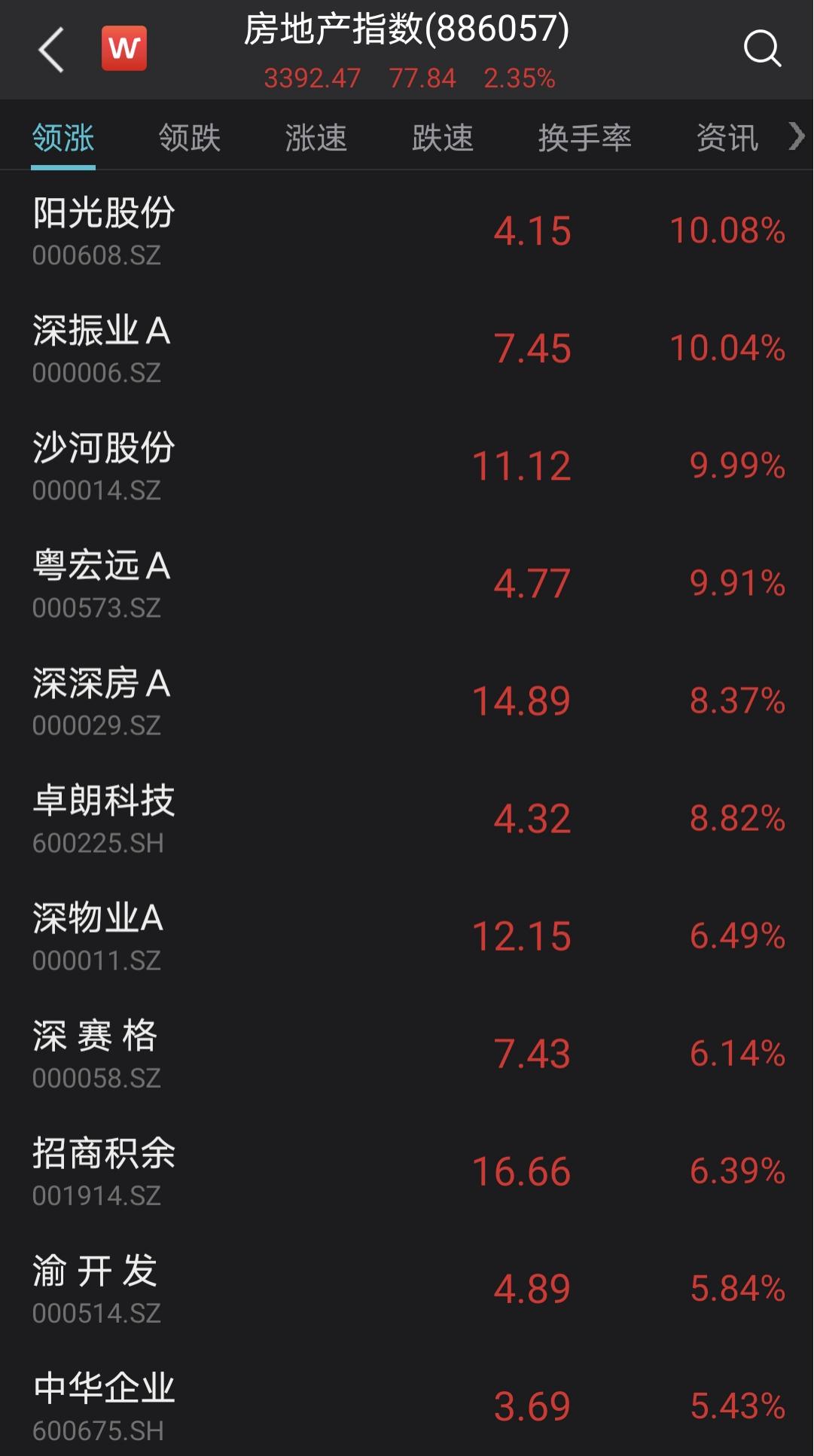Switch to the 领跌 tab
814x1456 pixels.
[x=189, y=138]
